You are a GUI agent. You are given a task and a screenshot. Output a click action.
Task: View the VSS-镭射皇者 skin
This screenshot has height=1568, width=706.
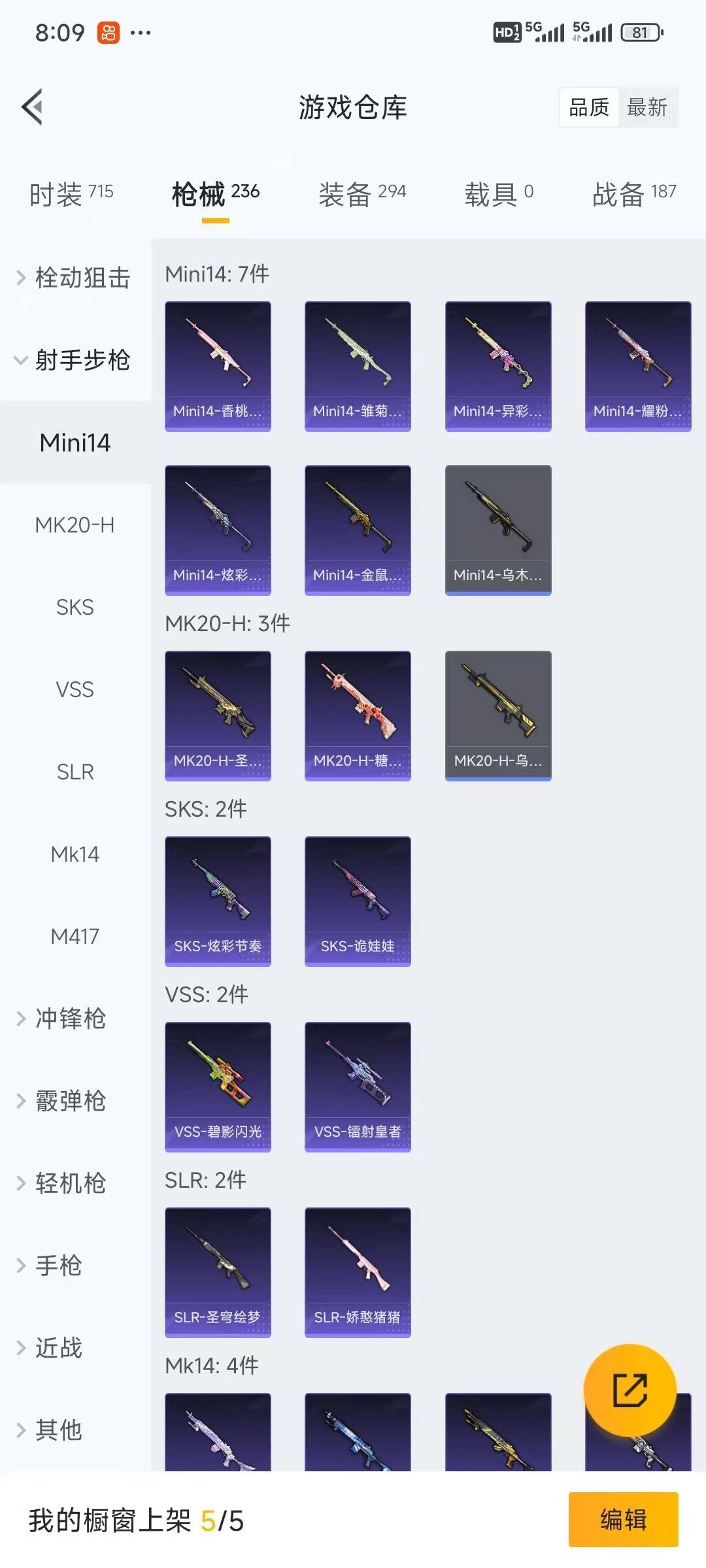(x=358, y=1086)
